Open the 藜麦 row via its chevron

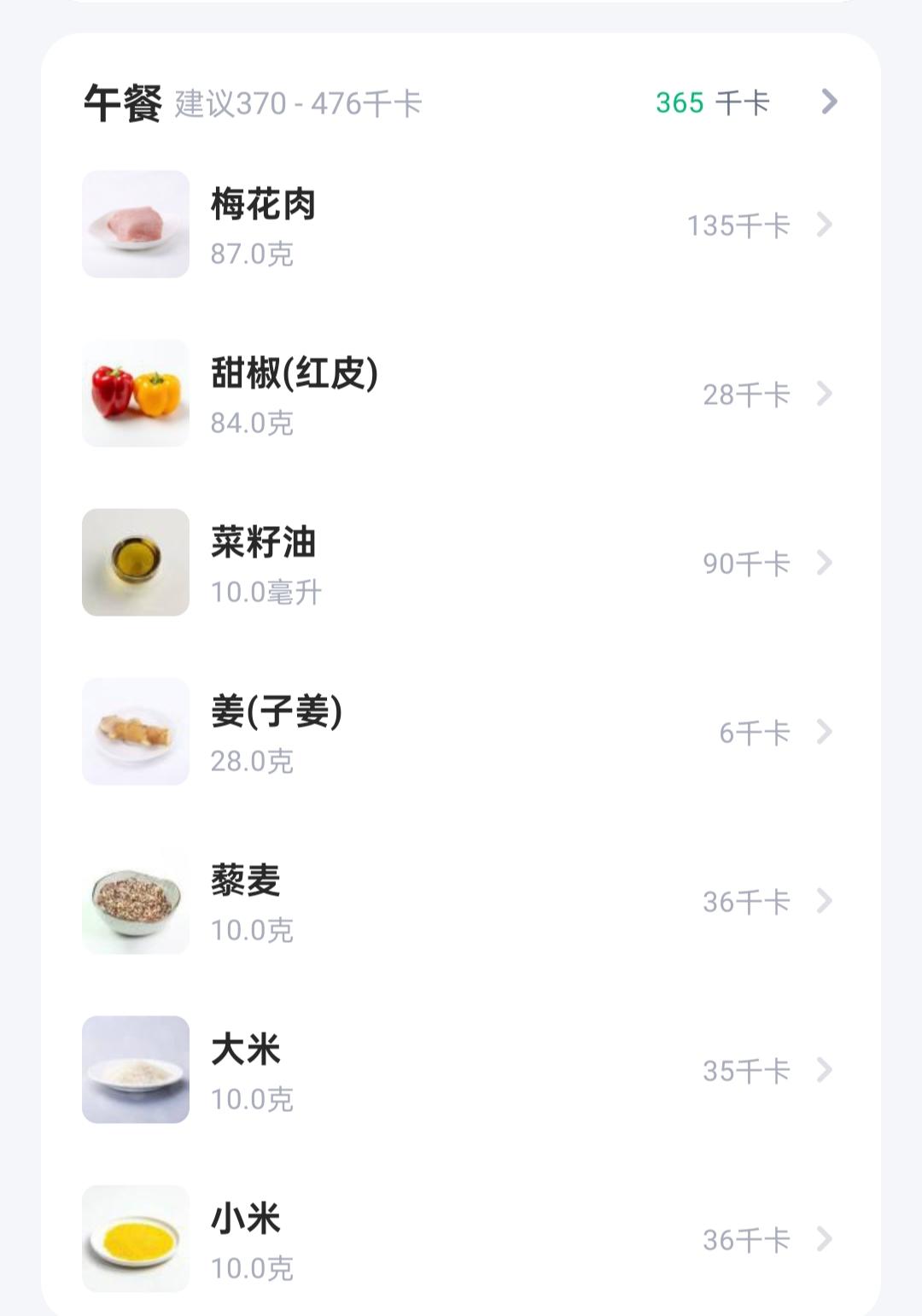click(x=825, y=900)
